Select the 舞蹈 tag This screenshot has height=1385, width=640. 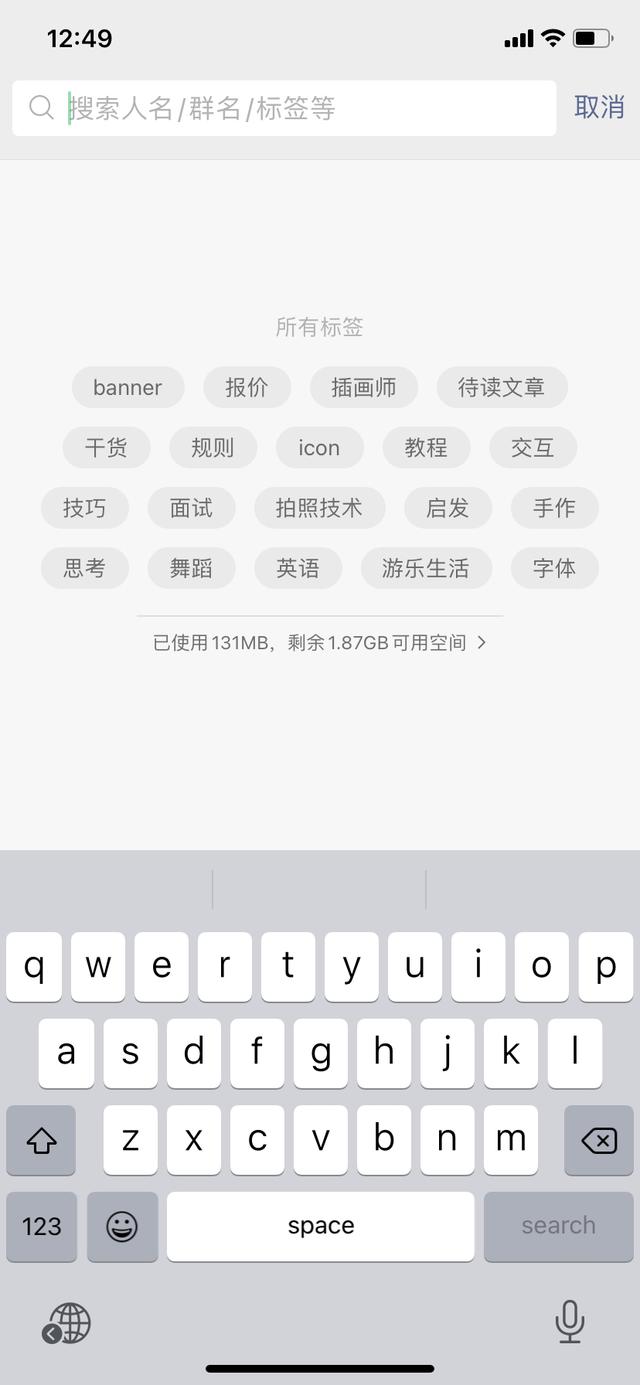pyautogui.click(x=191, y=568)
